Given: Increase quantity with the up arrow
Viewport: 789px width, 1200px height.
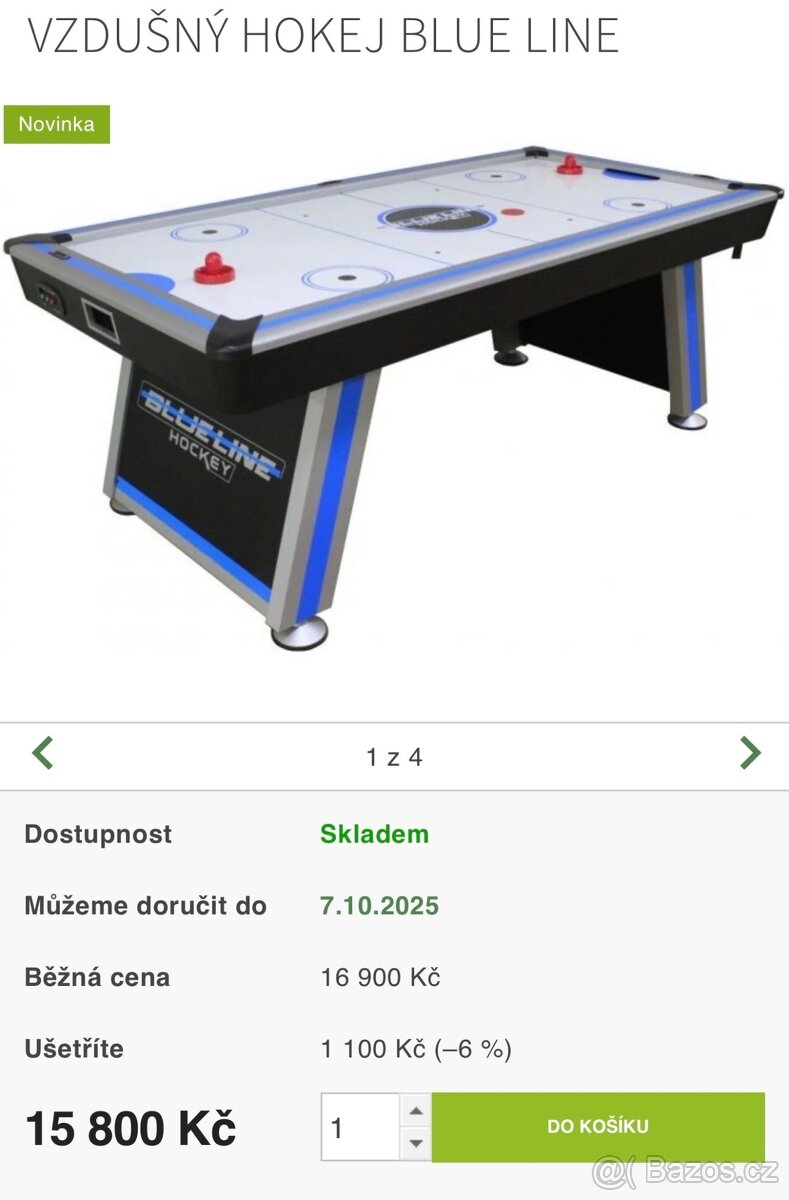Looking at the screenshot, I should click(416, 1111).
